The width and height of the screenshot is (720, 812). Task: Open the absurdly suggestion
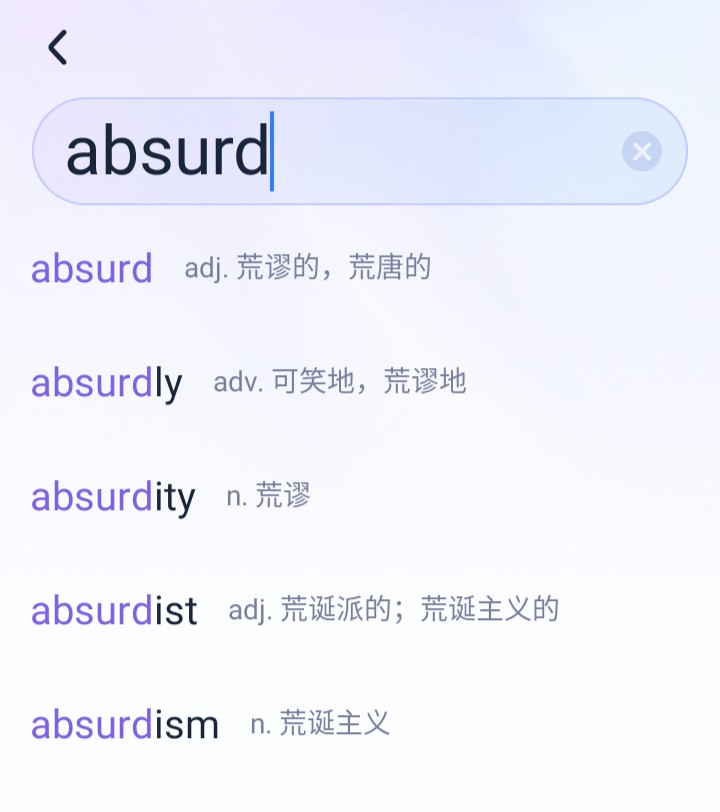point(360,382)
